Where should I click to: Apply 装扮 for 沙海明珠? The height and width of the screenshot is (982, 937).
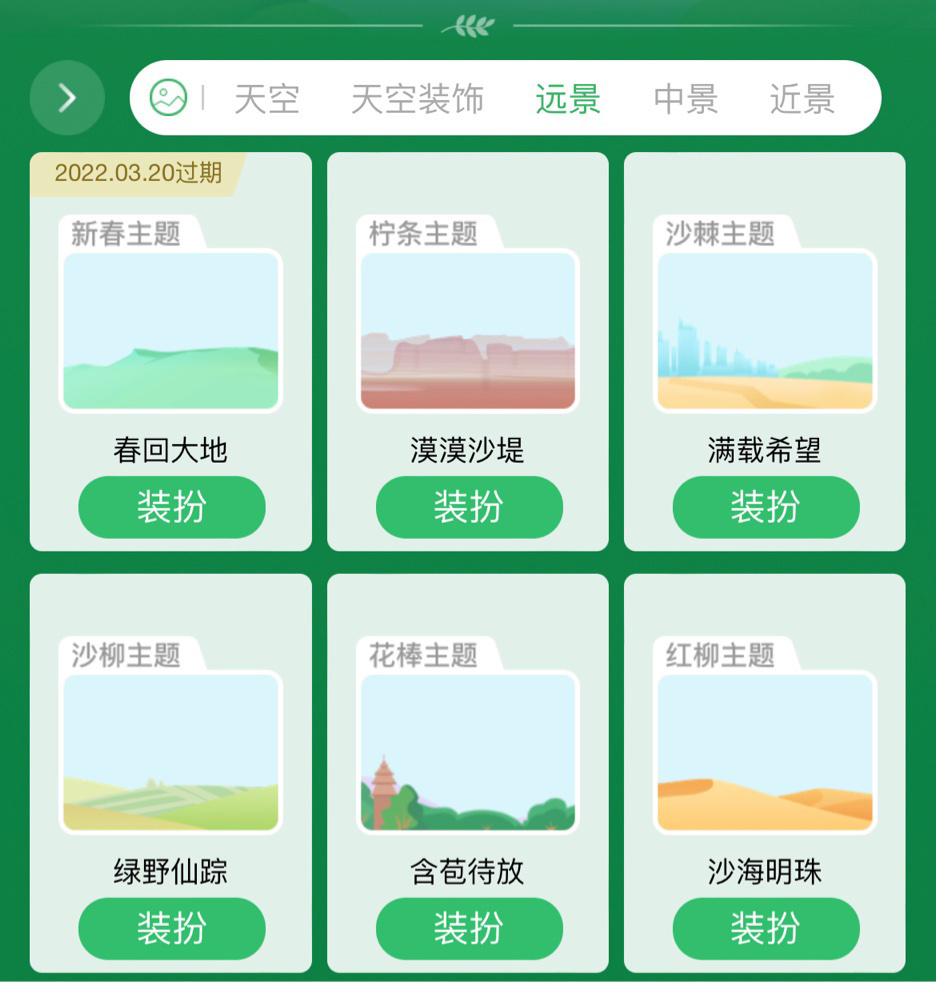pos(766,929)
